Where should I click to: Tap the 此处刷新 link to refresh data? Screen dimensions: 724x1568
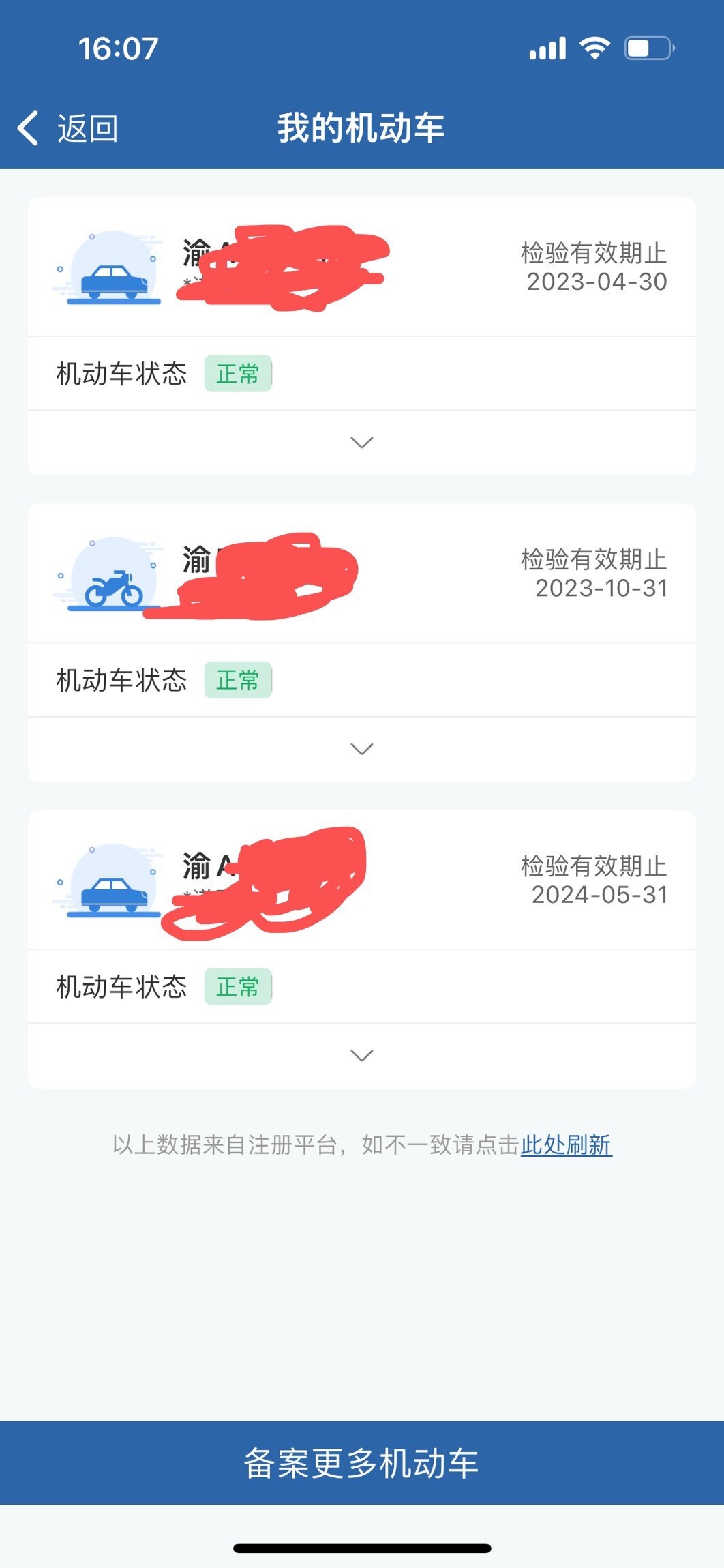point(566,1145)
